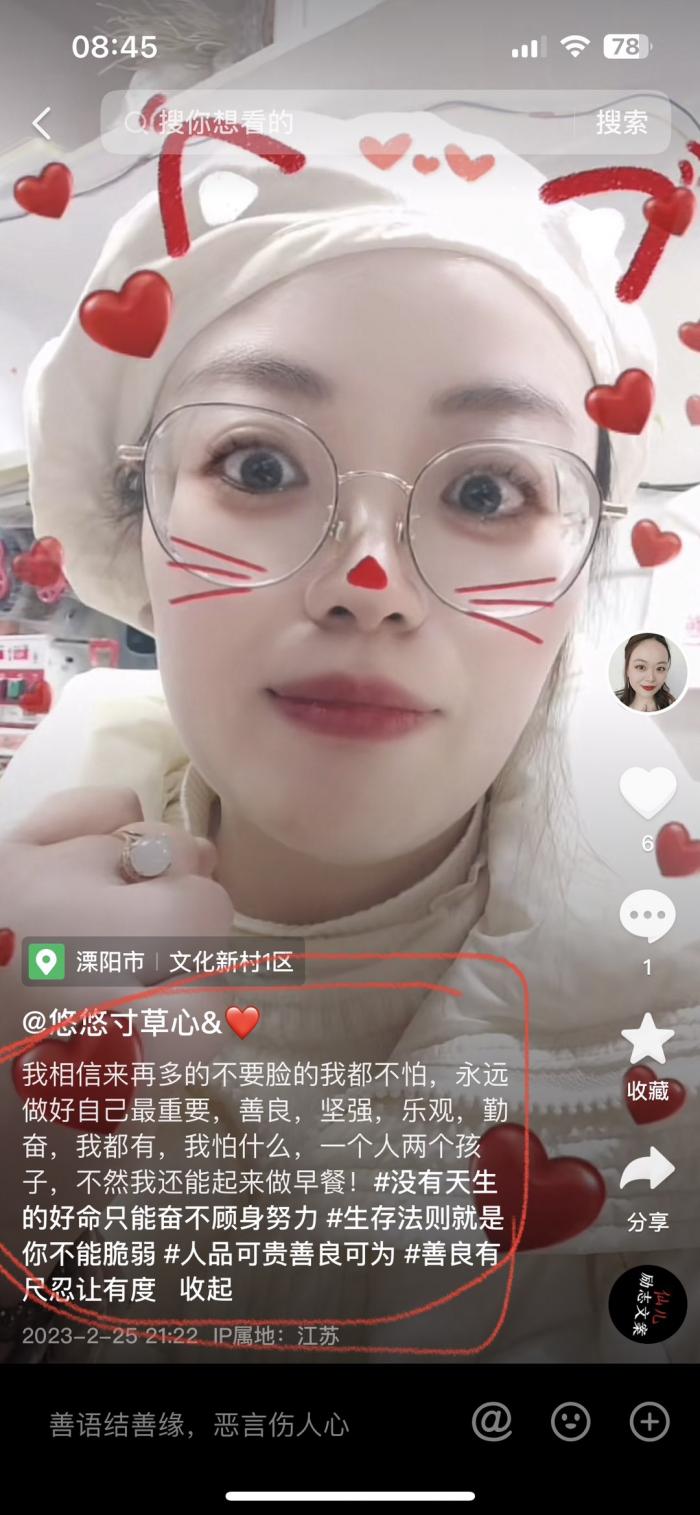Open the creator's profile avatar
700x1515 pixels.
pyautogui.click(x=648, y=673)
